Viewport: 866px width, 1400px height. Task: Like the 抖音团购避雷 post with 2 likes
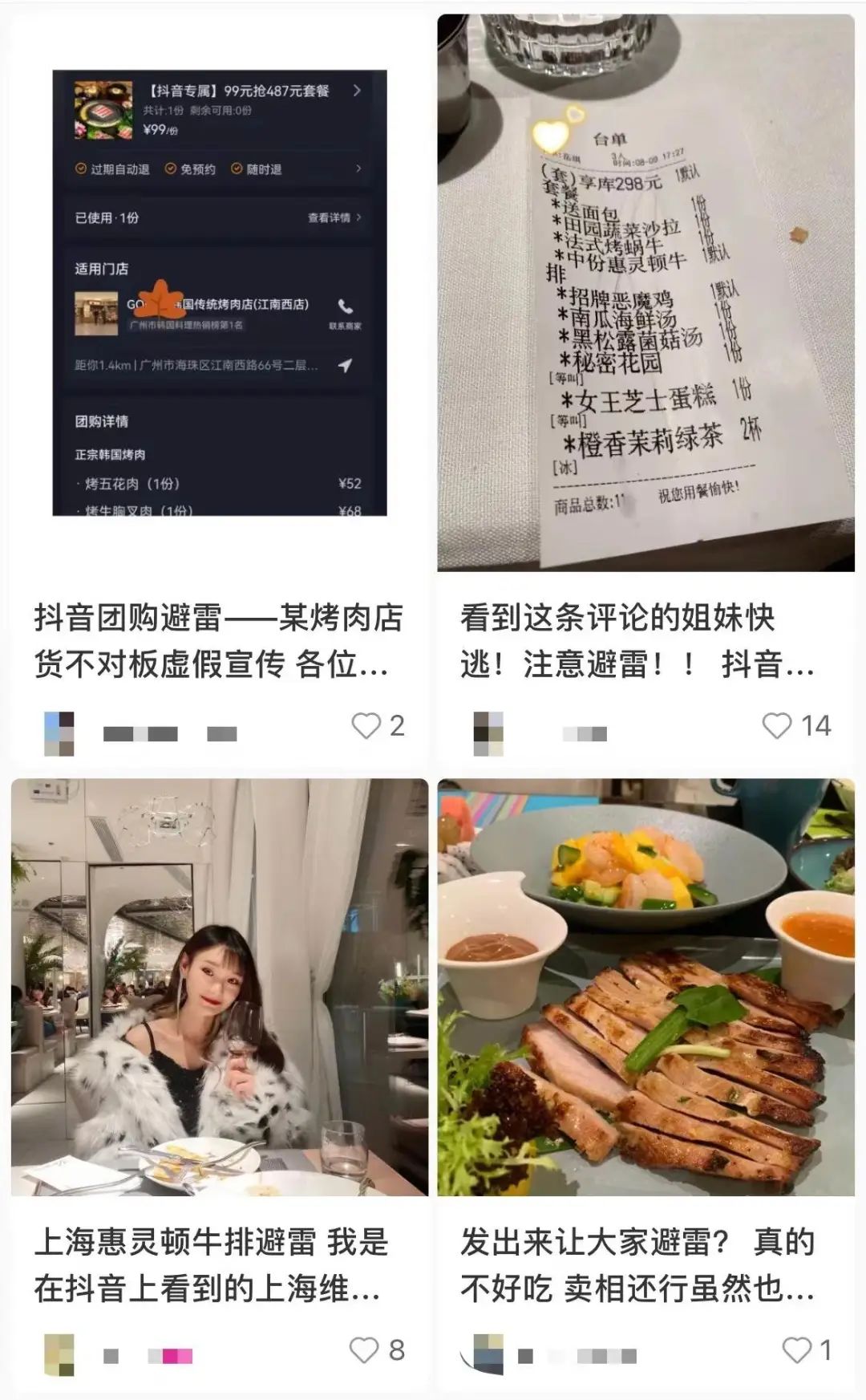366,725
